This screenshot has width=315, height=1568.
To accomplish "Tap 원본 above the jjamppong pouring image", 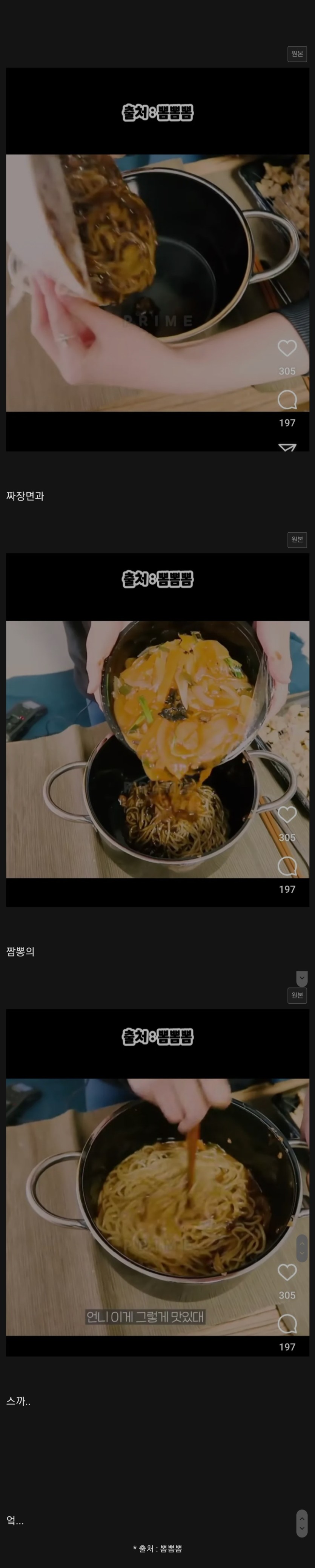I will tap(297, 539).
